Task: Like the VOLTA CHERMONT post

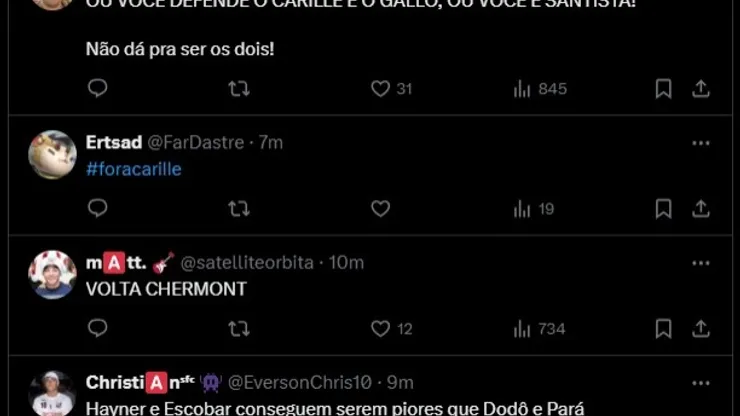Action: coord(380,328)
